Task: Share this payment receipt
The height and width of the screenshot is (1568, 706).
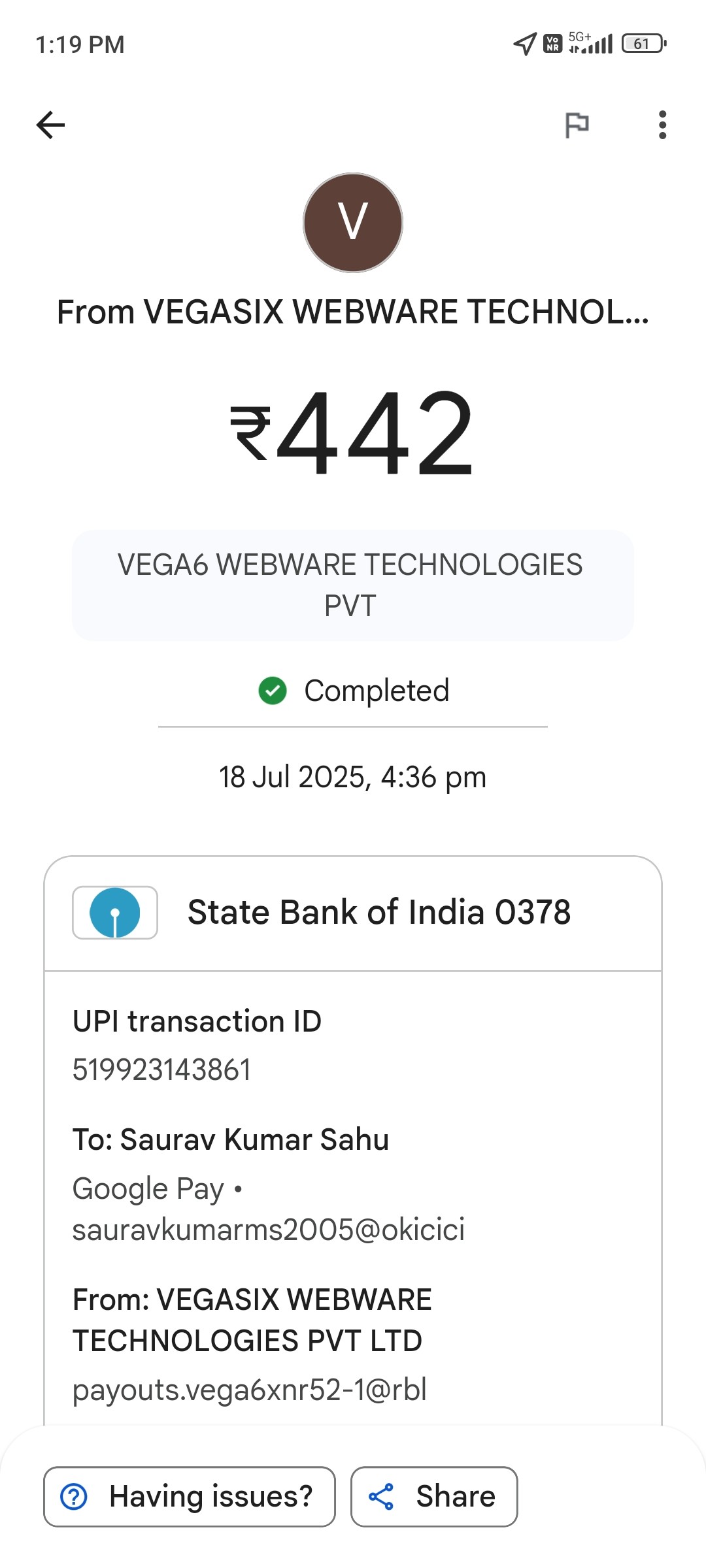Action: (x=434, y=1496)
